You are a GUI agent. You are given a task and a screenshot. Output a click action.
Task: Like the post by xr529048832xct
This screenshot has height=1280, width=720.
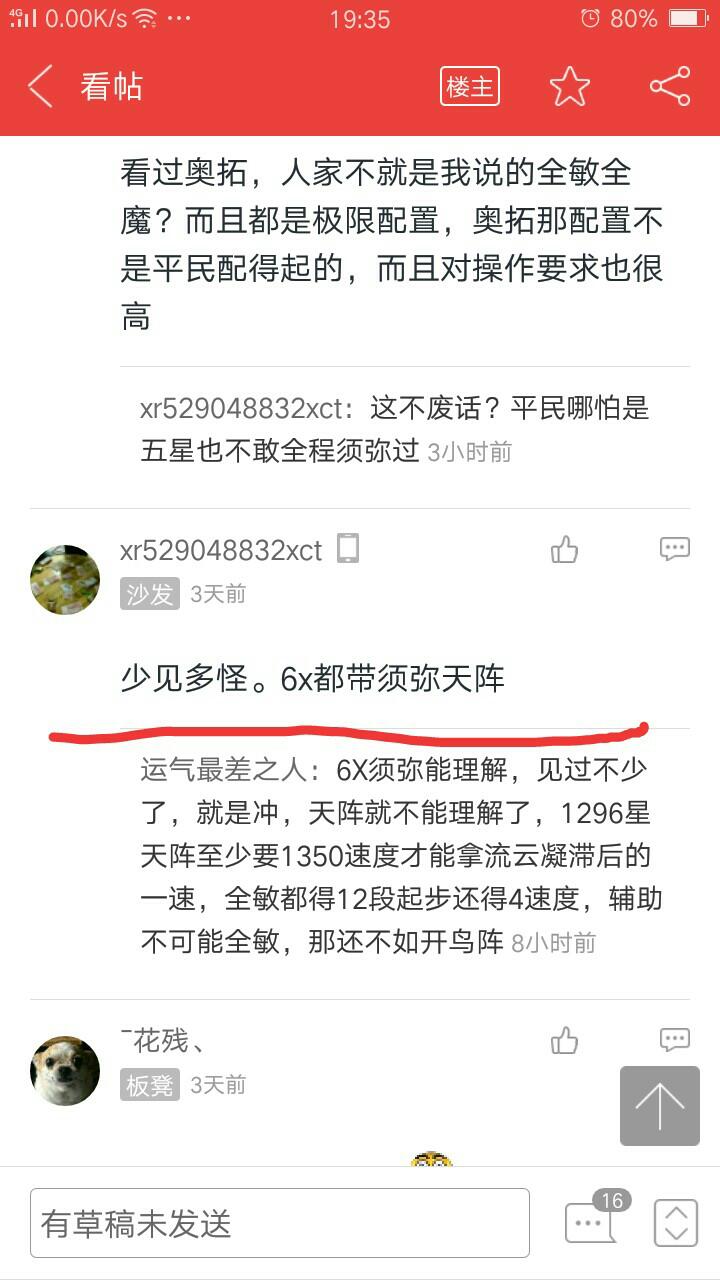565,549
